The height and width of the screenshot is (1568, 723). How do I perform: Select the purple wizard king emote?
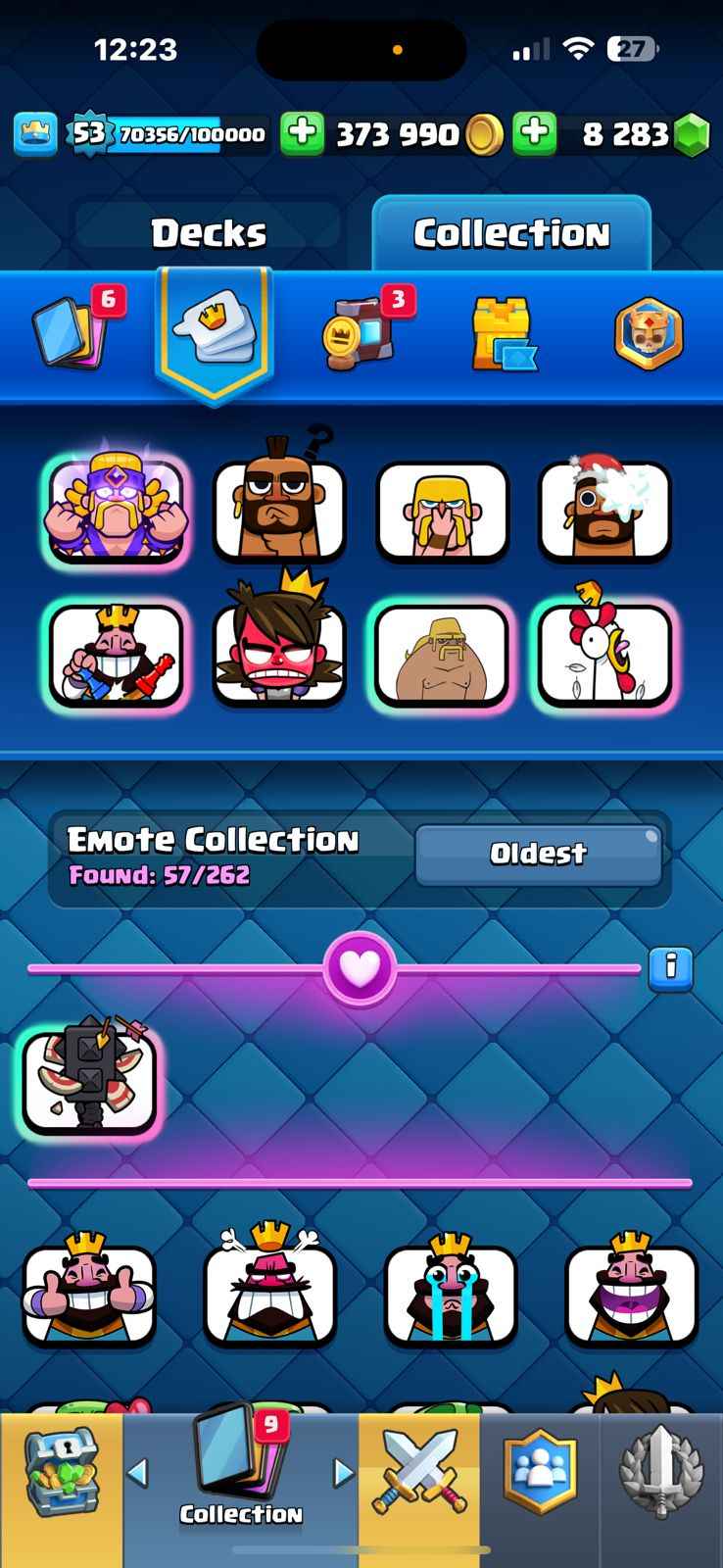point(116,511)
